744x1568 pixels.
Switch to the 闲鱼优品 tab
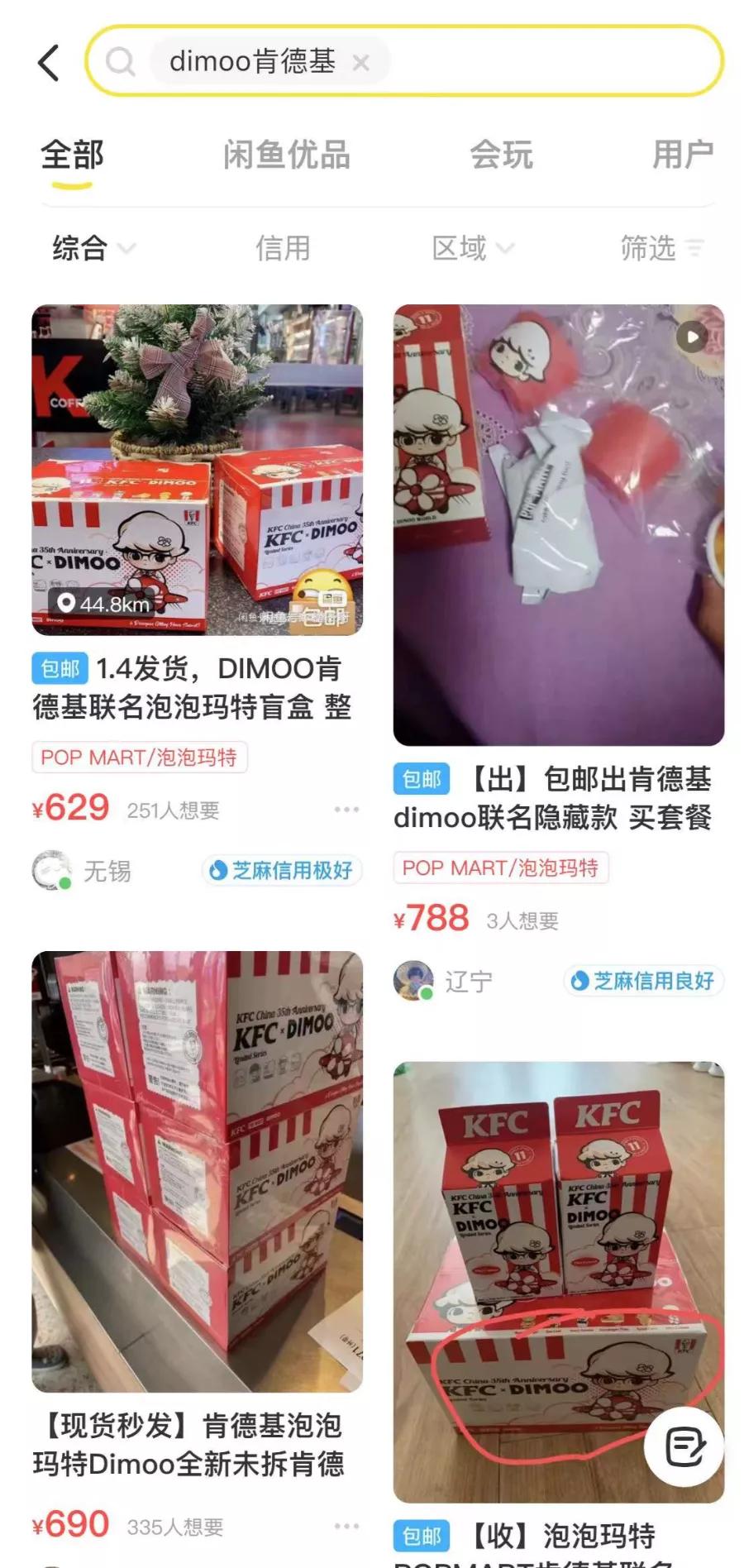(288, 154)
